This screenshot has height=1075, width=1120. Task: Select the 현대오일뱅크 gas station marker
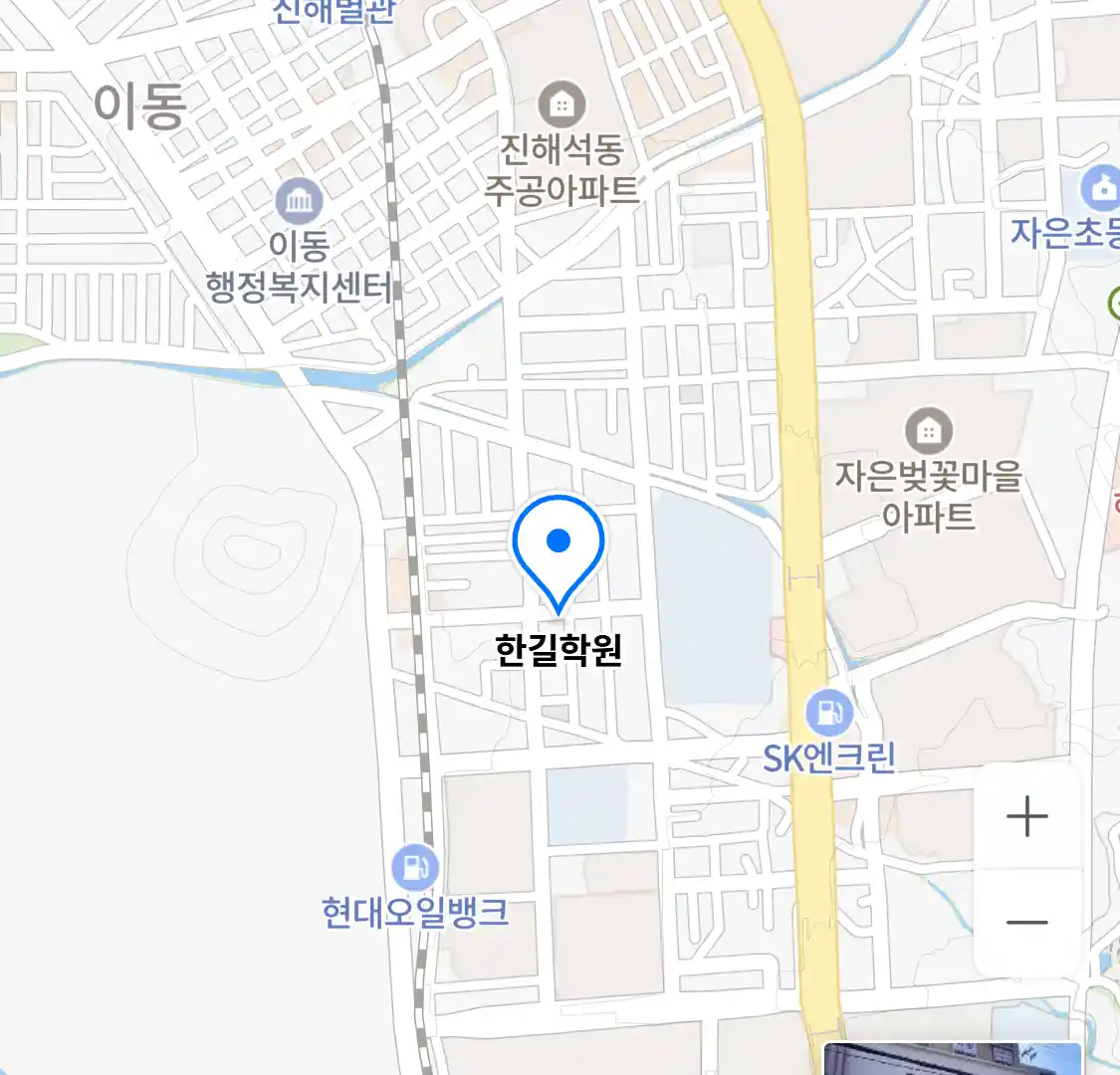point(414,867)
